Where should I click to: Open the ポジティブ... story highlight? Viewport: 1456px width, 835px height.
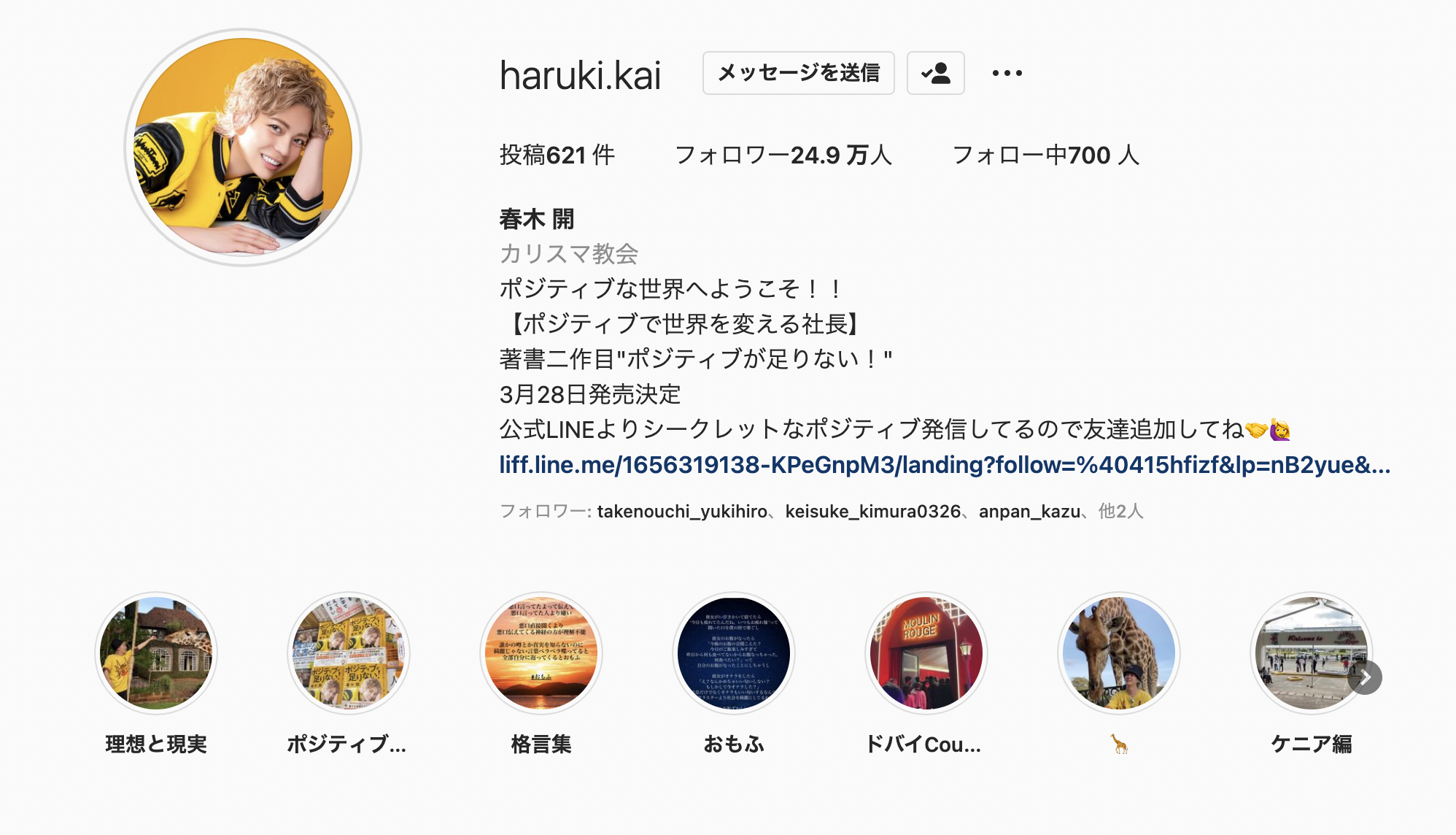pyautogui.click(x=348, y=653)
